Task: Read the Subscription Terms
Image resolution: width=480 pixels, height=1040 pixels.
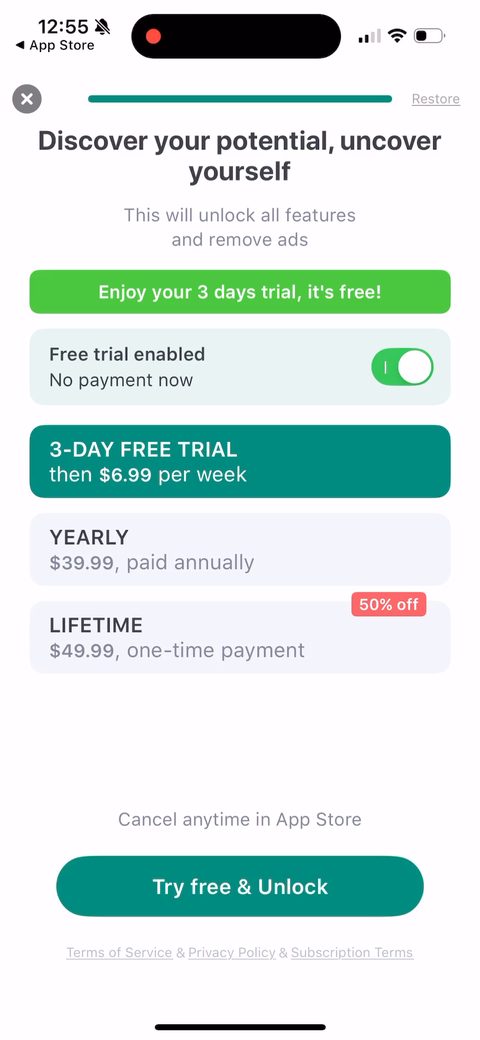Action: 352,952
